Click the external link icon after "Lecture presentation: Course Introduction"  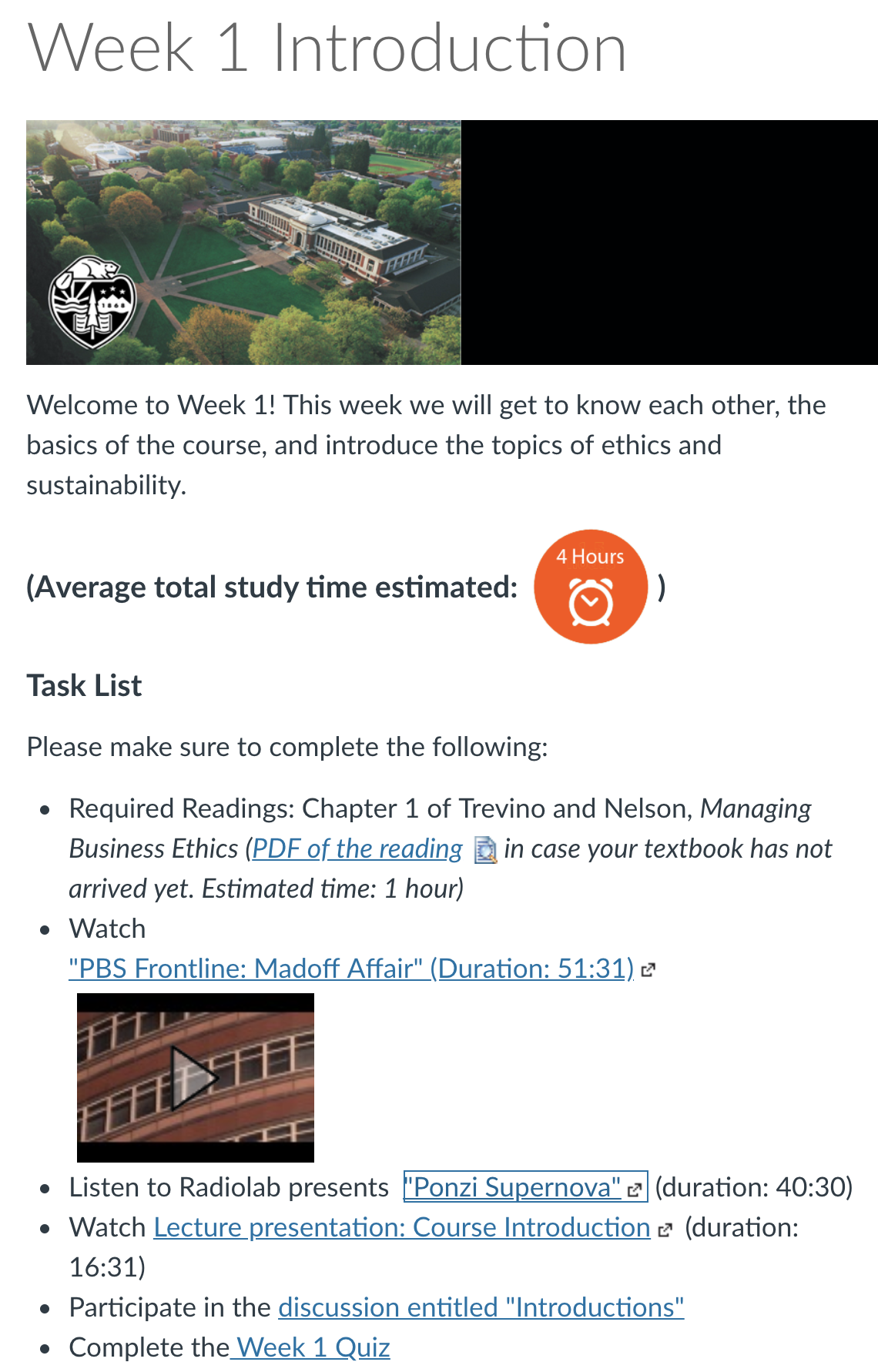click(x=667, y=1228)
